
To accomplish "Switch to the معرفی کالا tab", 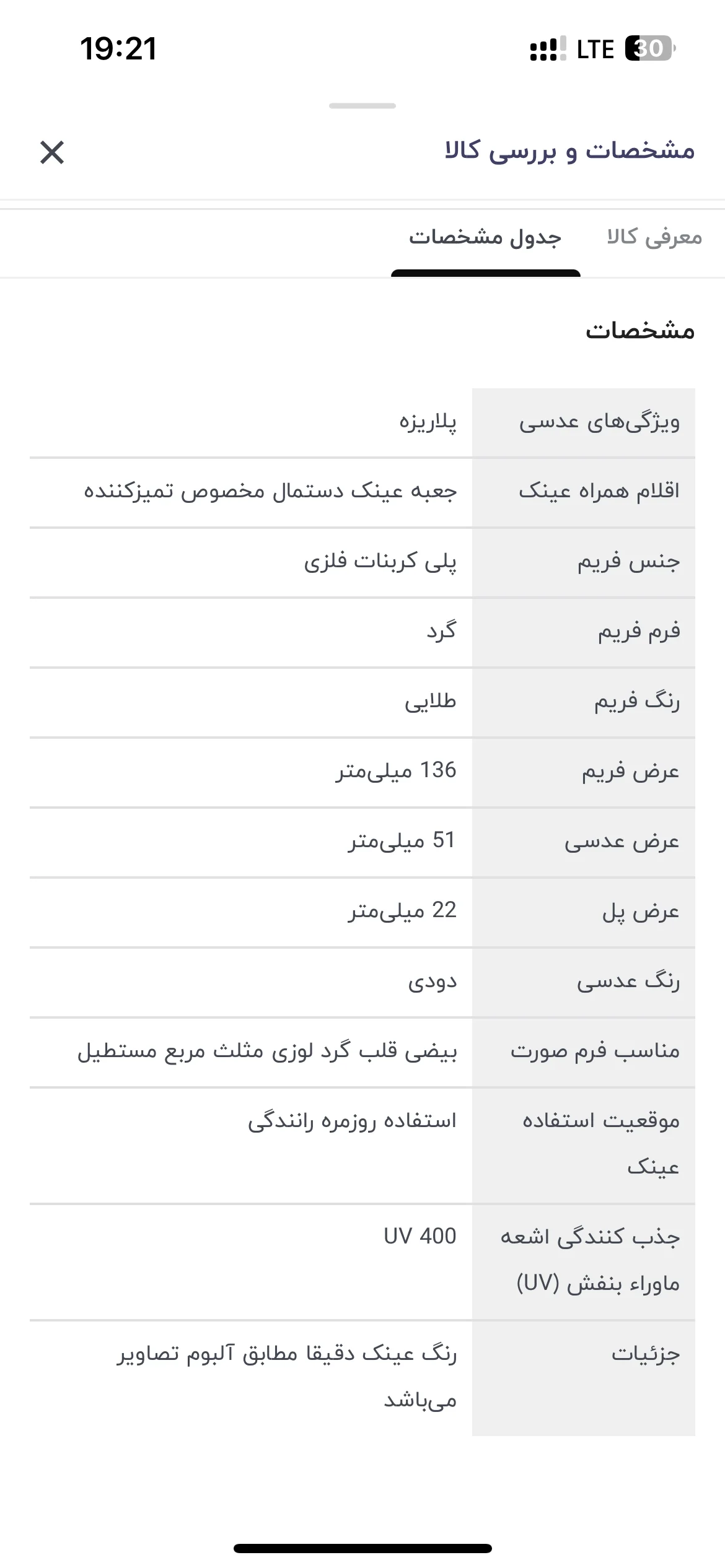I will 654,238.
